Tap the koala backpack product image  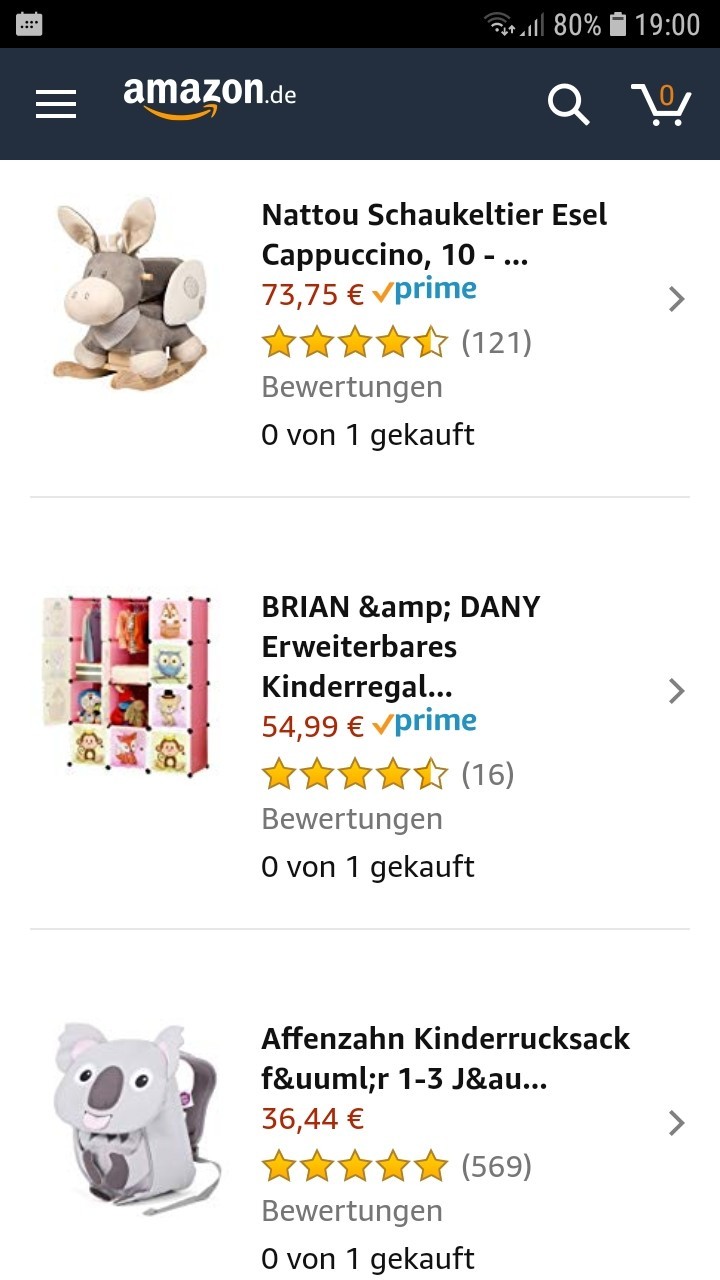point(136,1117)
